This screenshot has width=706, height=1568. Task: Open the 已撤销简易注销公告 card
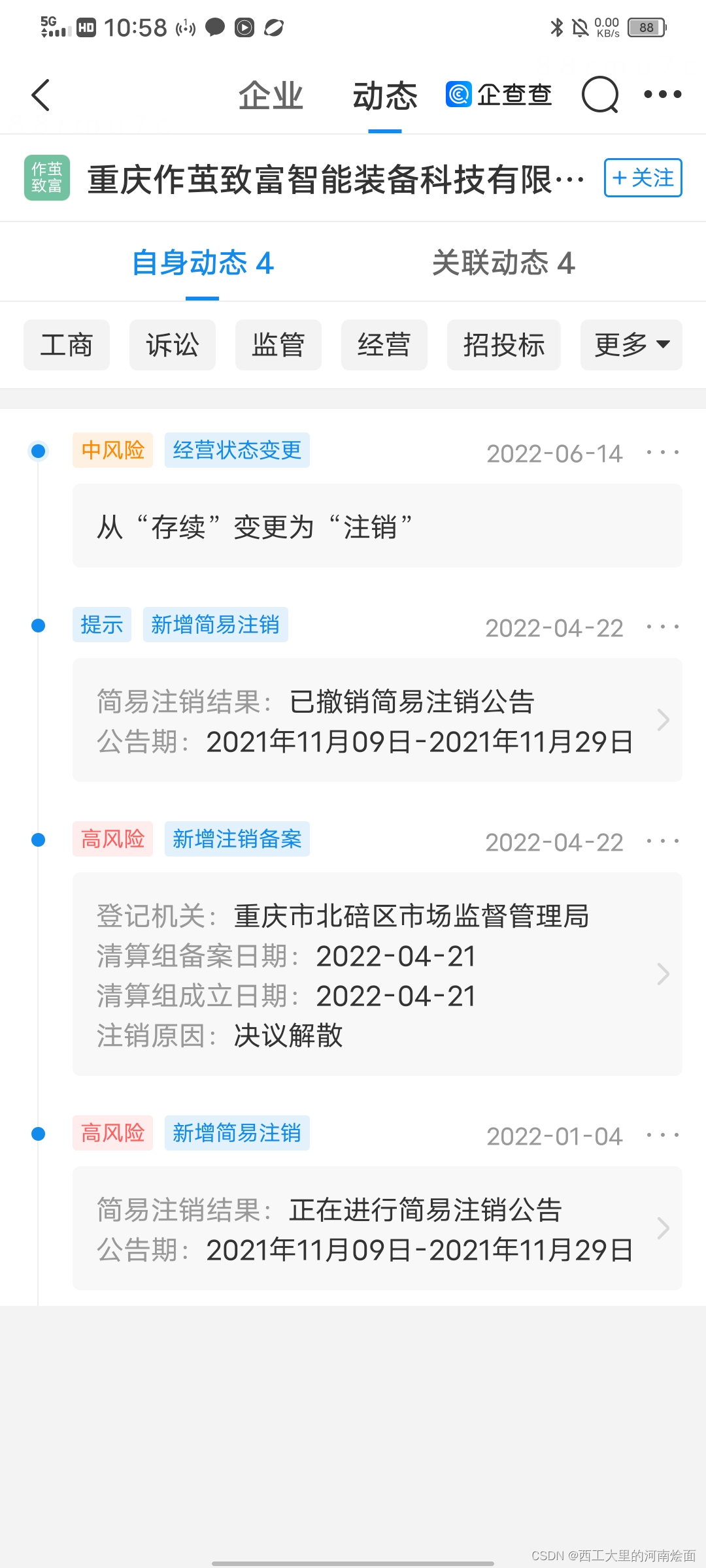coord(377,720)
